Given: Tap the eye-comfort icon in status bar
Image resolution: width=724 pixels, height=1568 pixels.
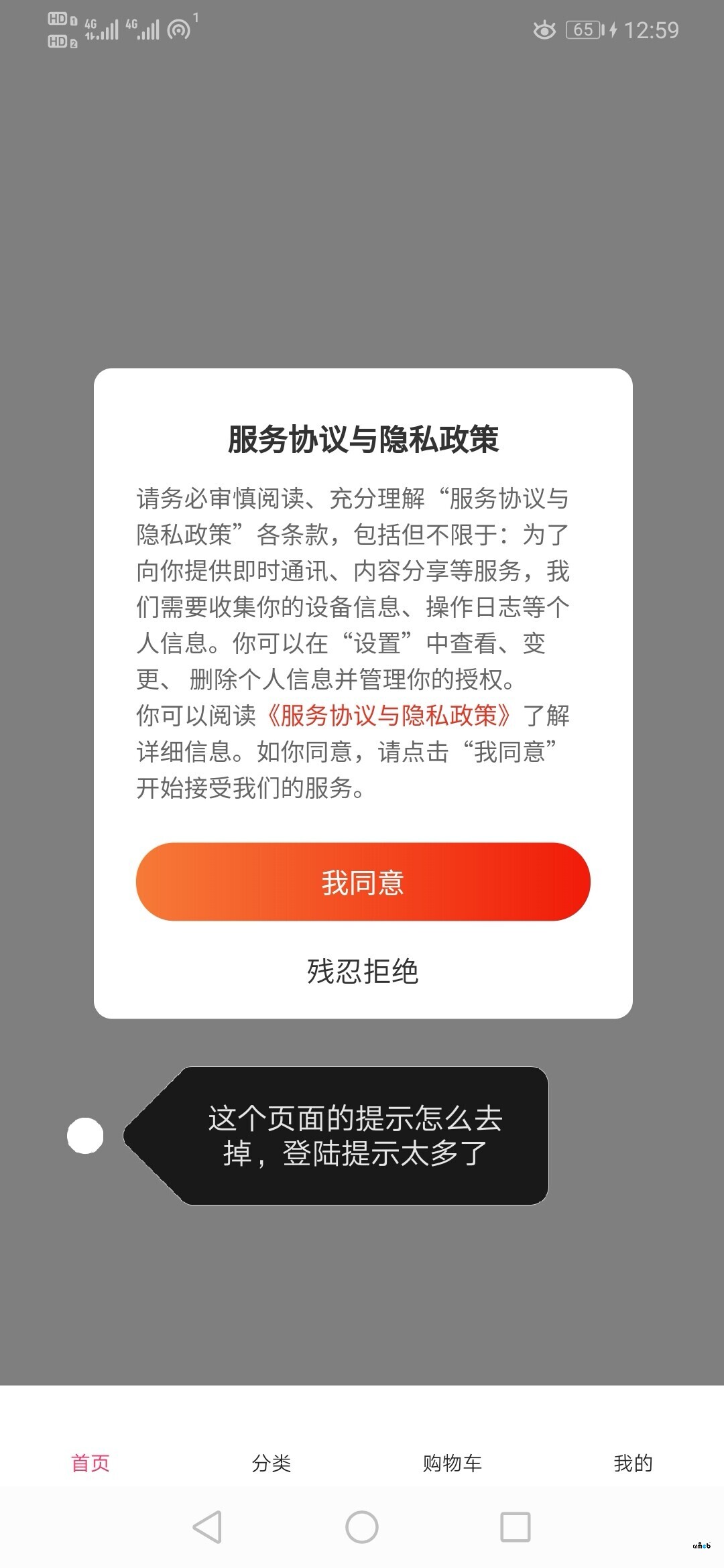Looking at the screenshot, I should (x=544, y=29).
